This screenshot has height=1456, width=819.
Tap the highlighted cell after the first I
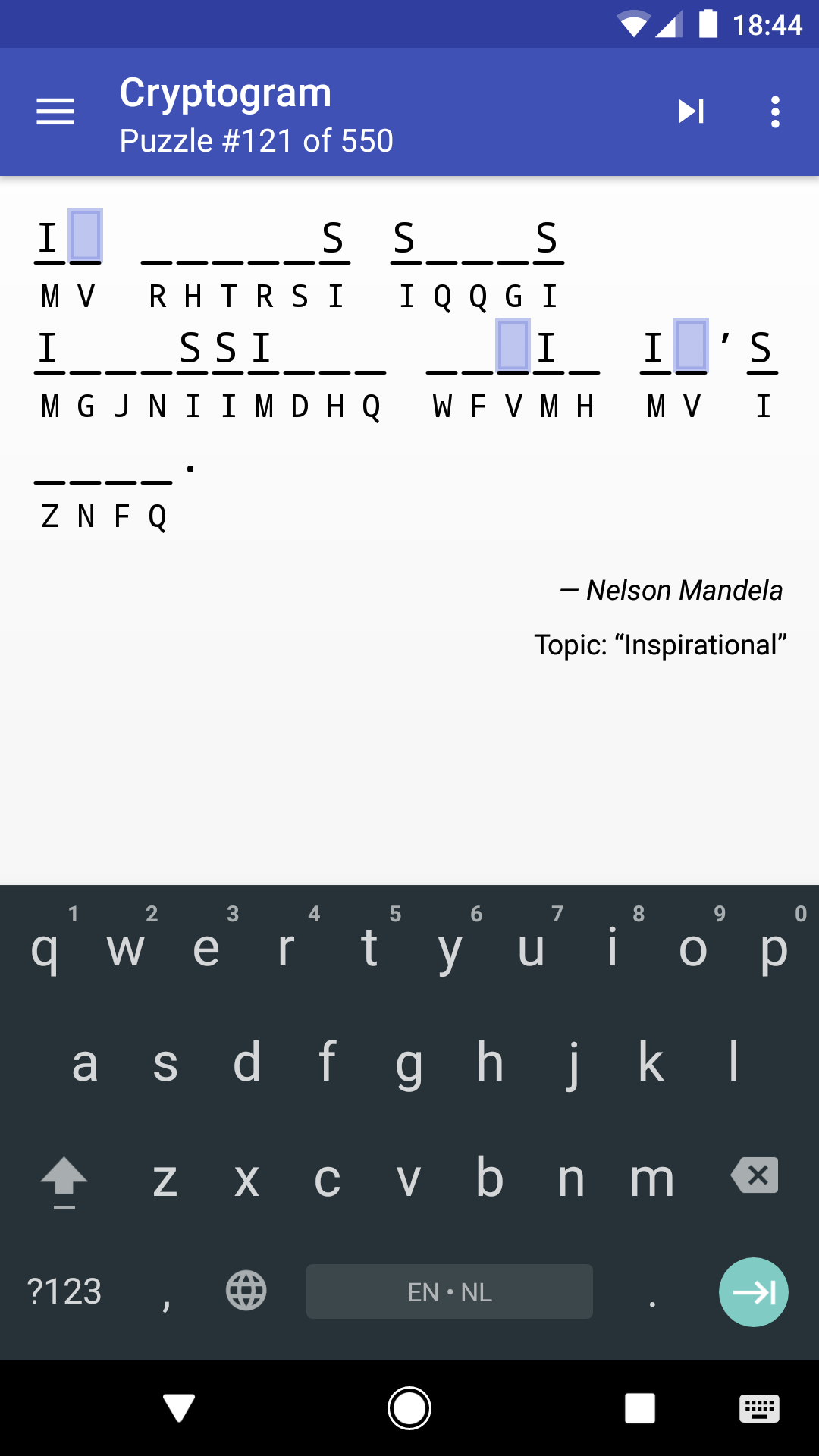pyautogui.click(x=83, y=235)
